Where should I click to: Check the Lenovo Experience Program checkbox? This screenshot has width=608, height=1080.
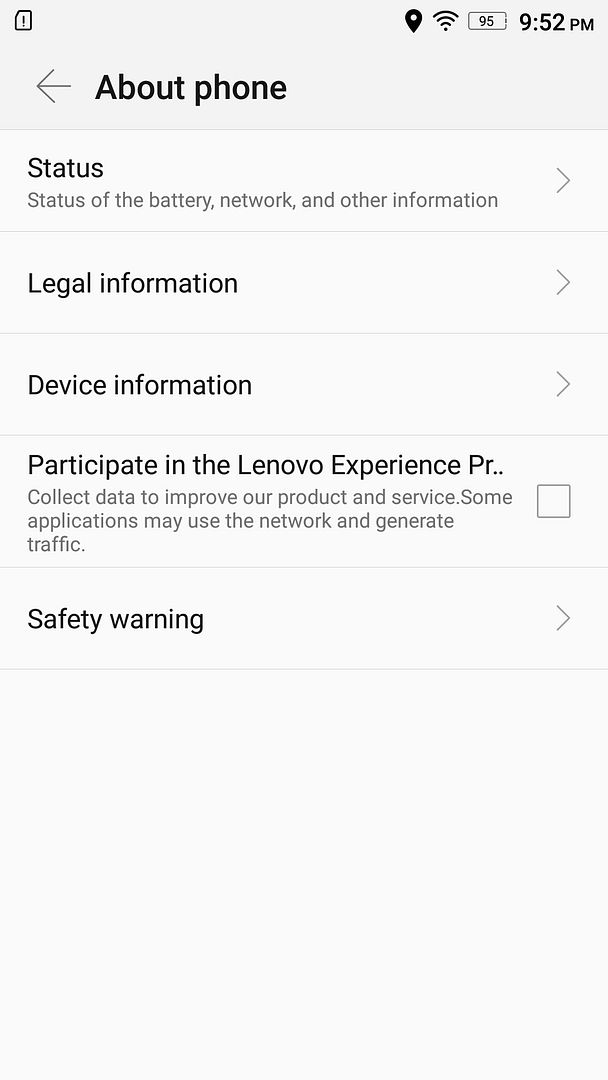tap(553, 501)
